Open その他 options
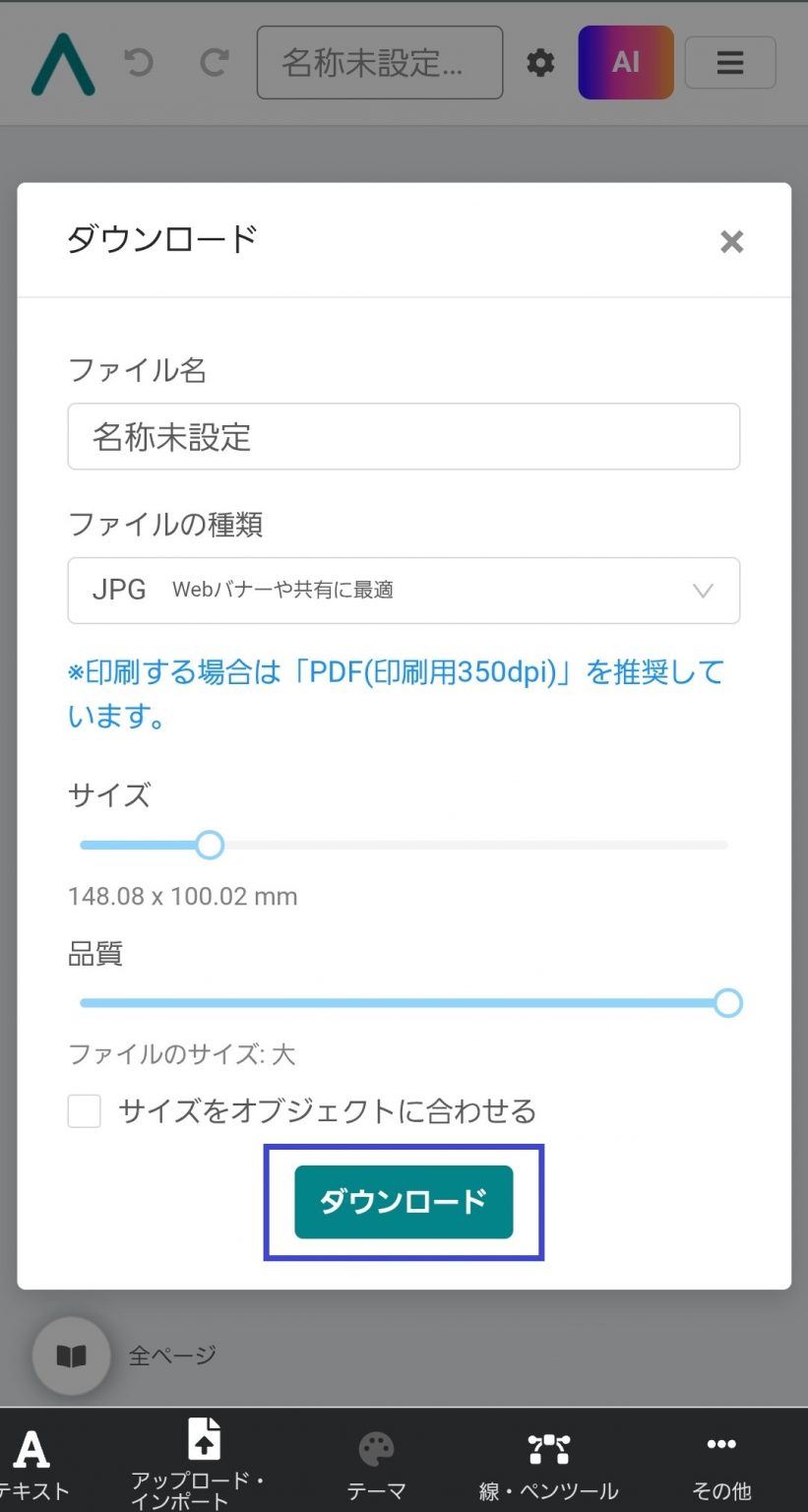The height and width of the screenshot is (1512, 808). coord(721,1462)
